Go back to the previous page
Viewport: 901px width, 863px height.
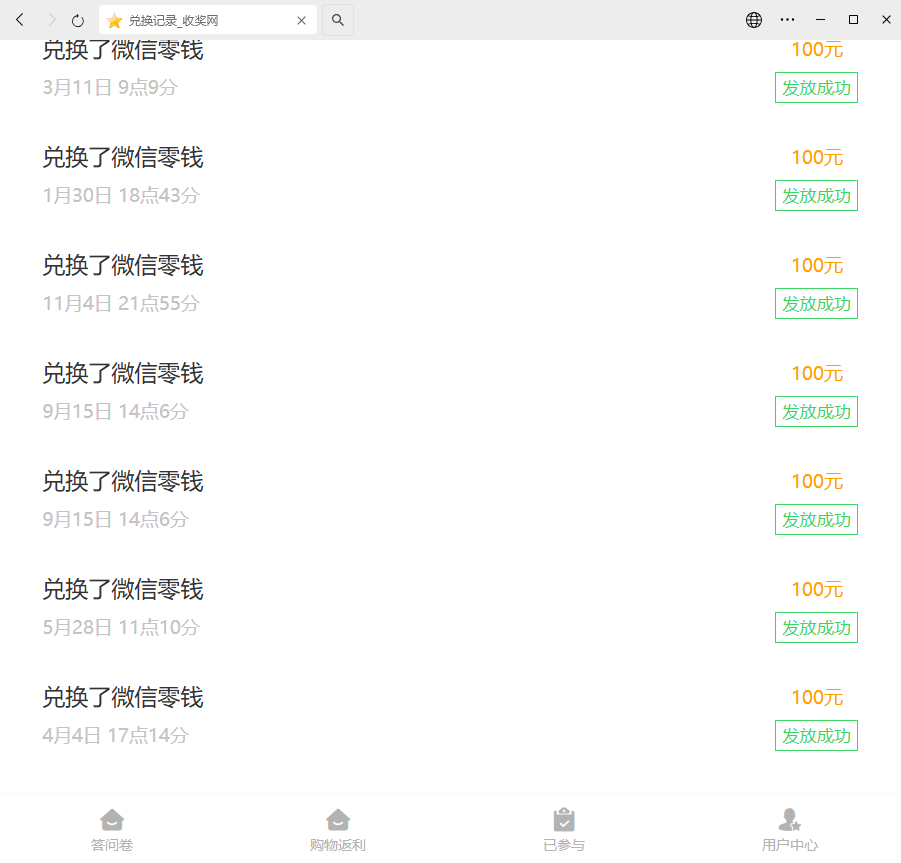click(20, 20)
